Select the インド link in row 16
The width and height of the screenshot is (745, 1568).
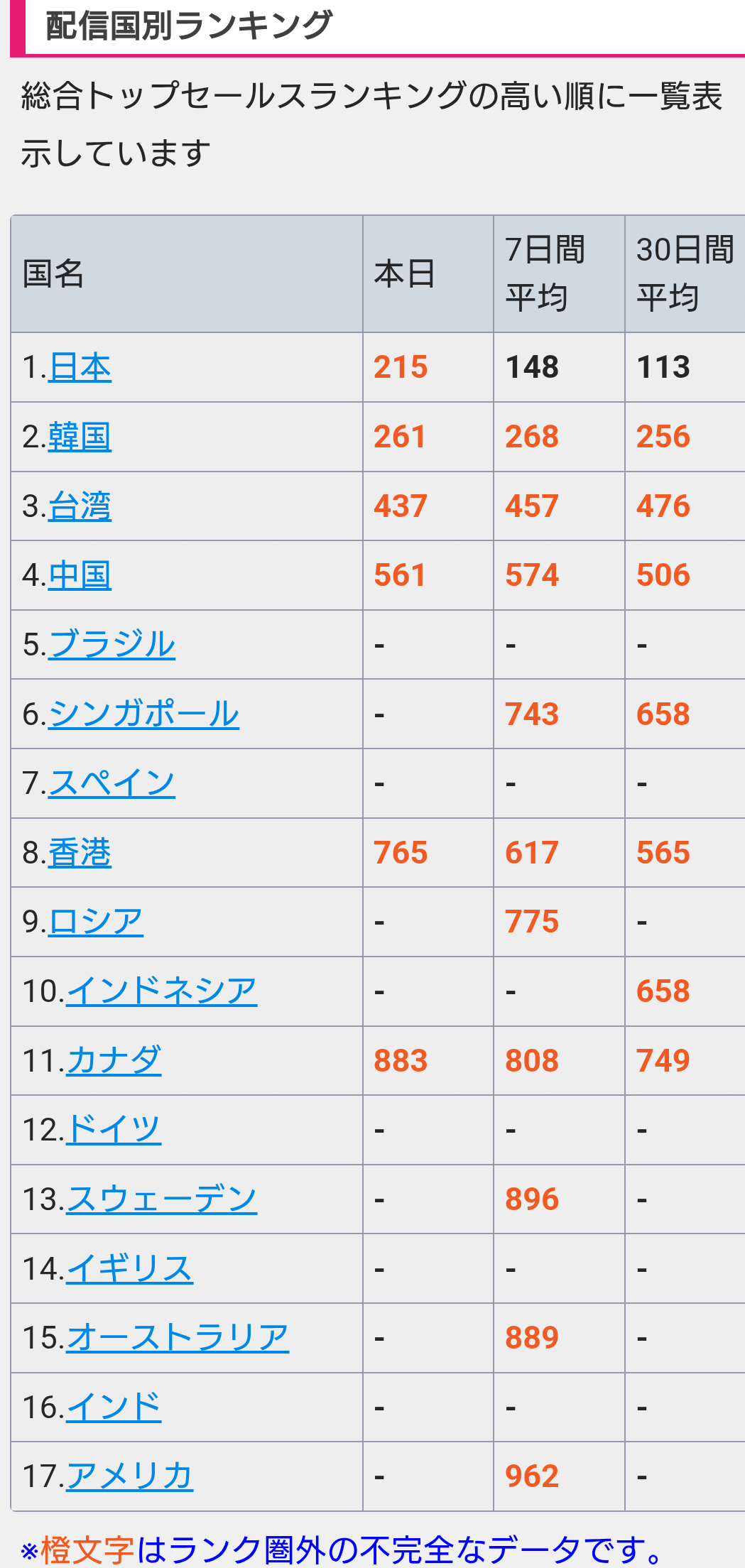pyautogui.click(x=114, y=1407)
